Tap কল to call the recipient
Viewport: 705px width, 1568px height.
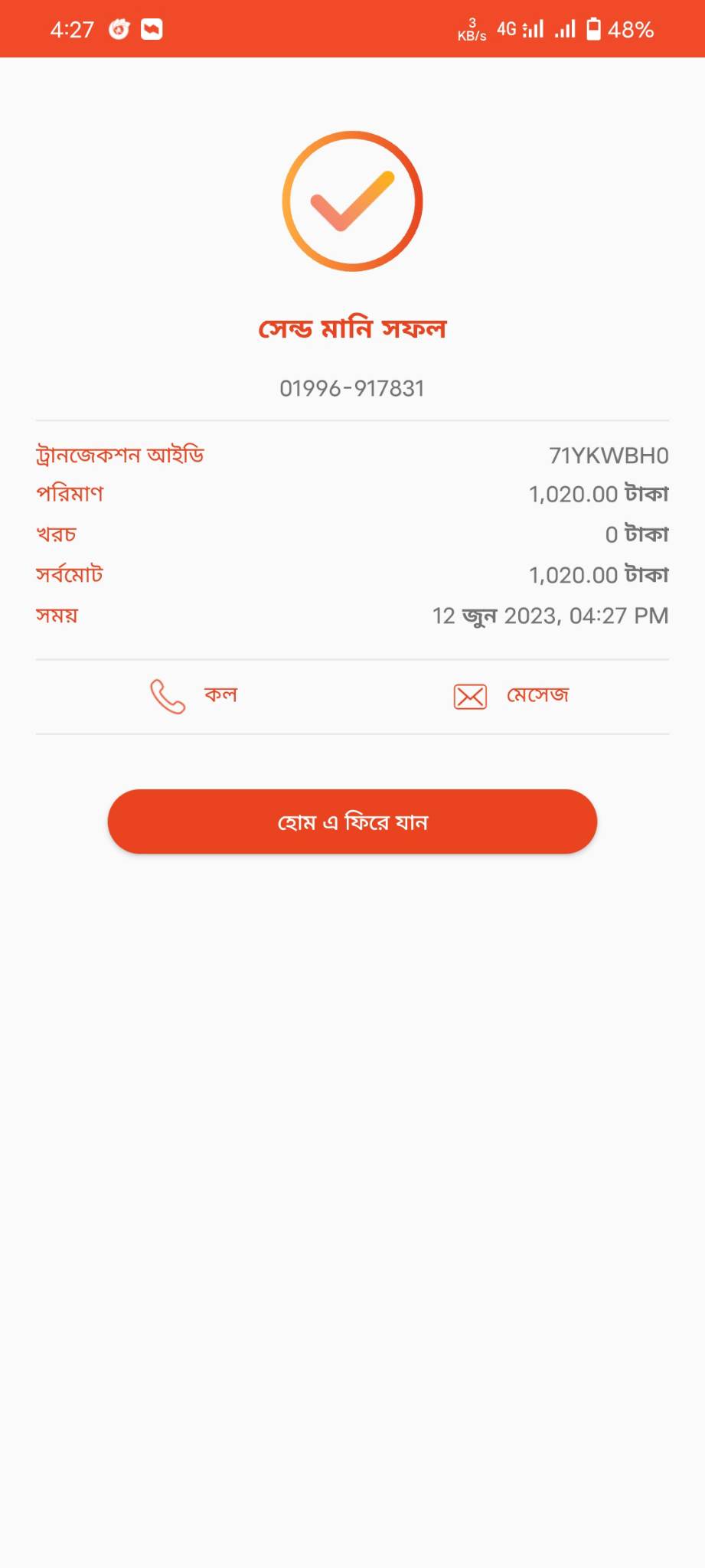tap(194, 696)
